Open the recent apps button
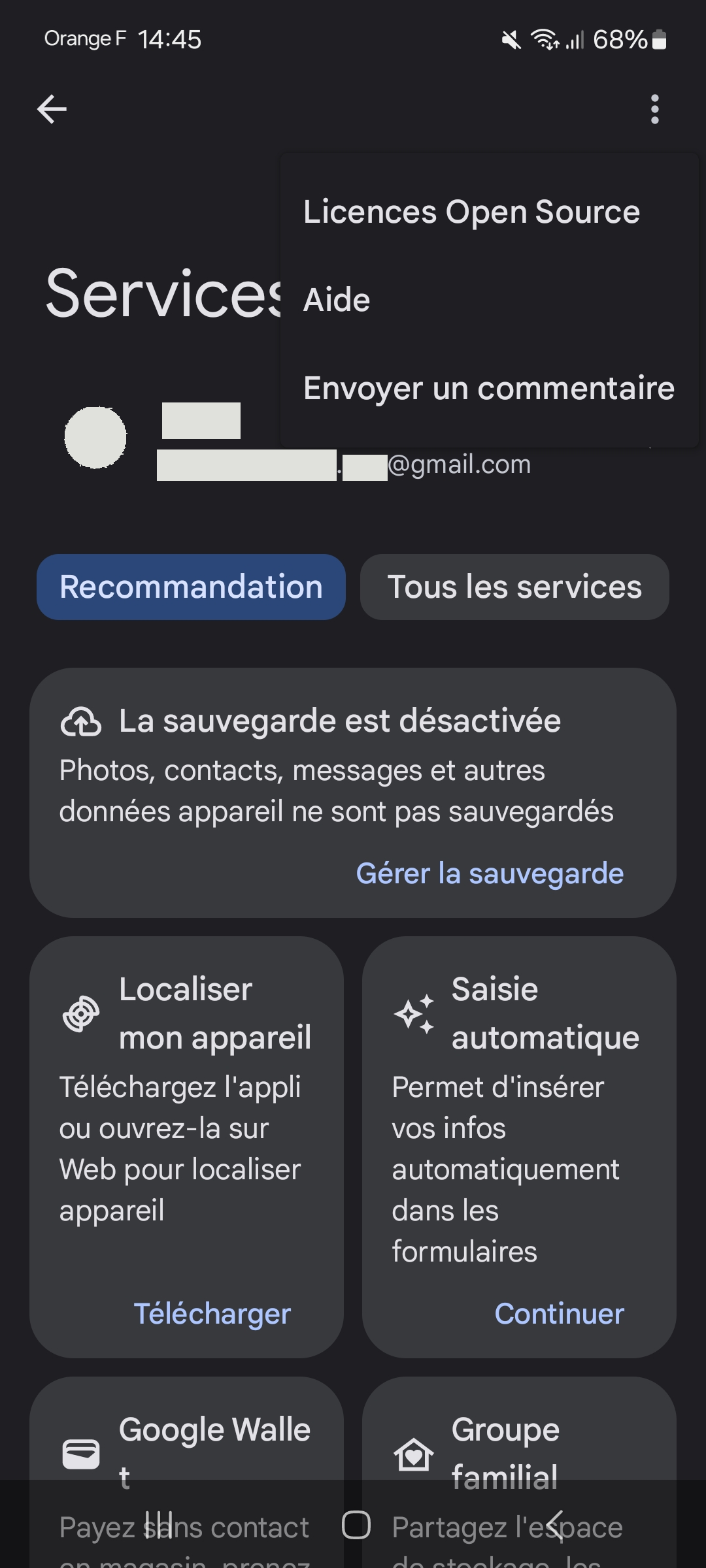Screen dimensions: 706x1568 (158, 1525)
